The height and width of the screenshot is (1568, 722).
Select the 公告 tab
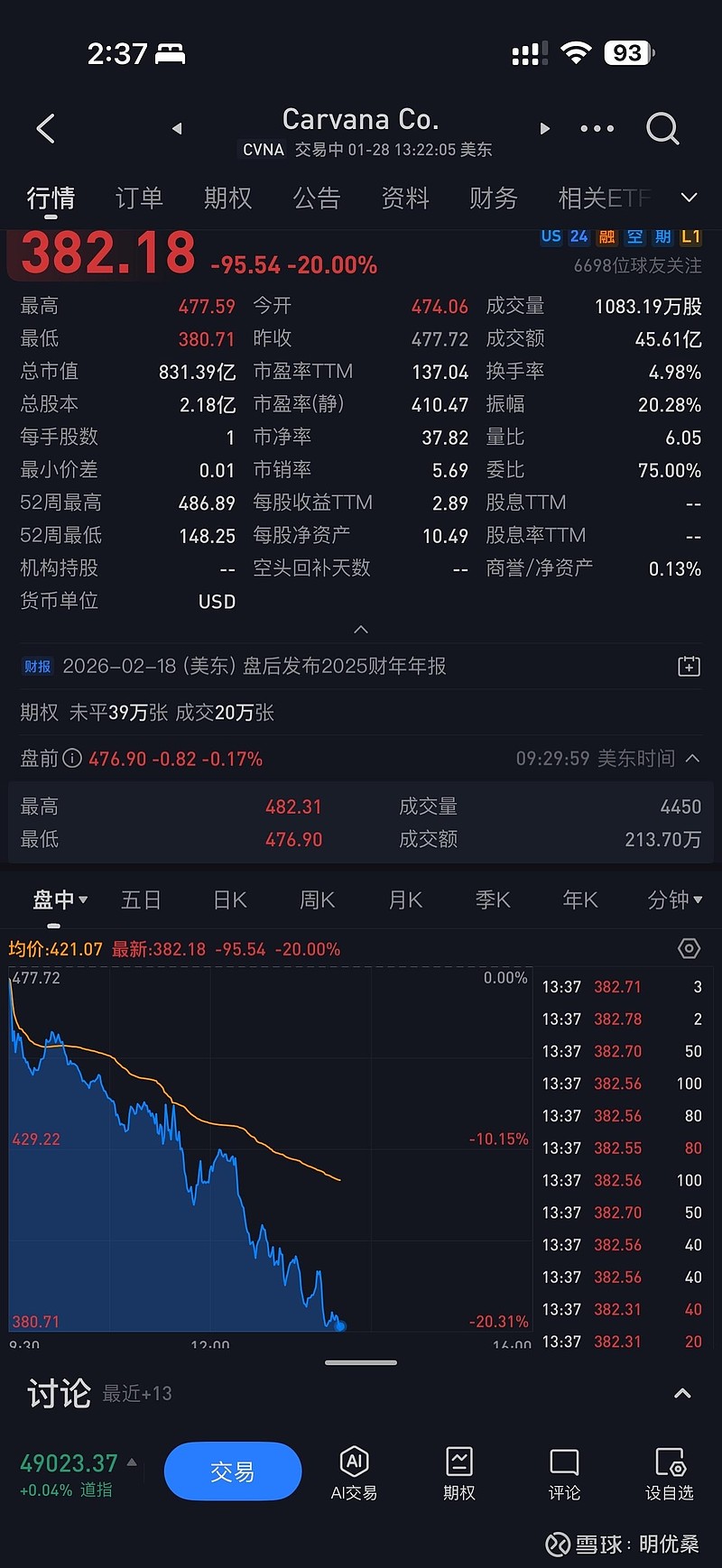click(x=316, y=198)
